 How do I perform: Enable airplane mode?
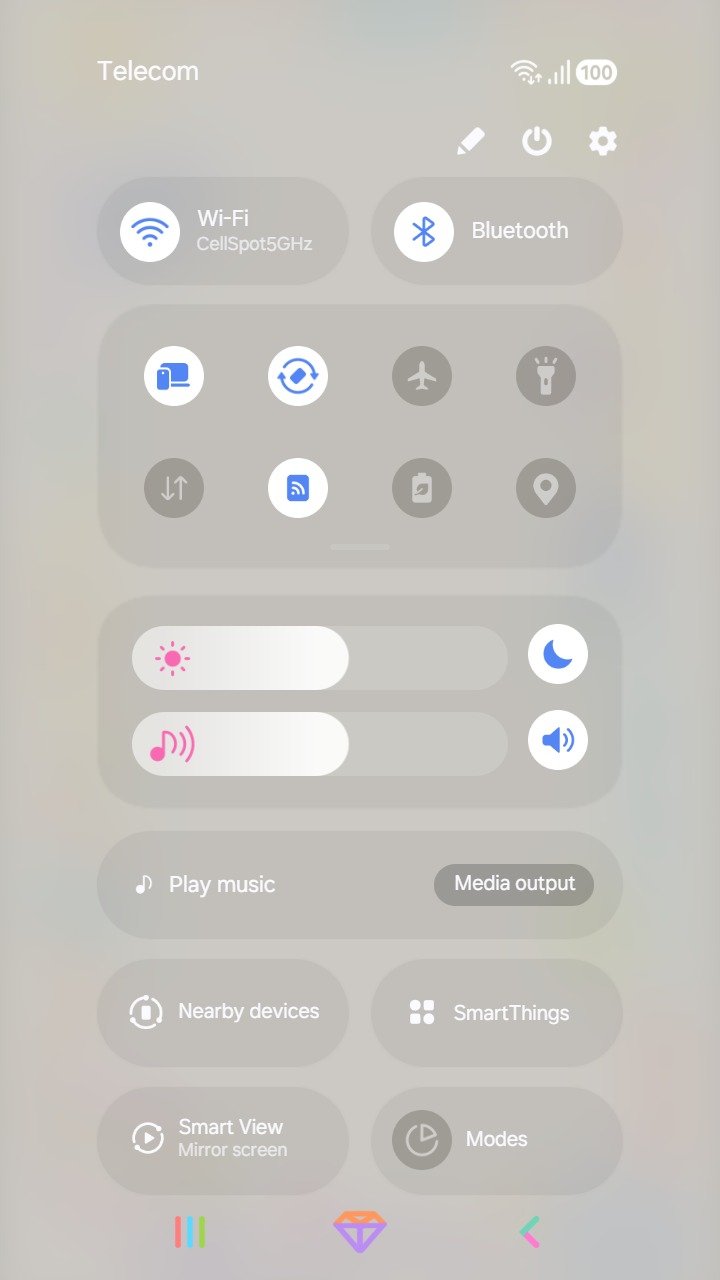coord(422,377)
